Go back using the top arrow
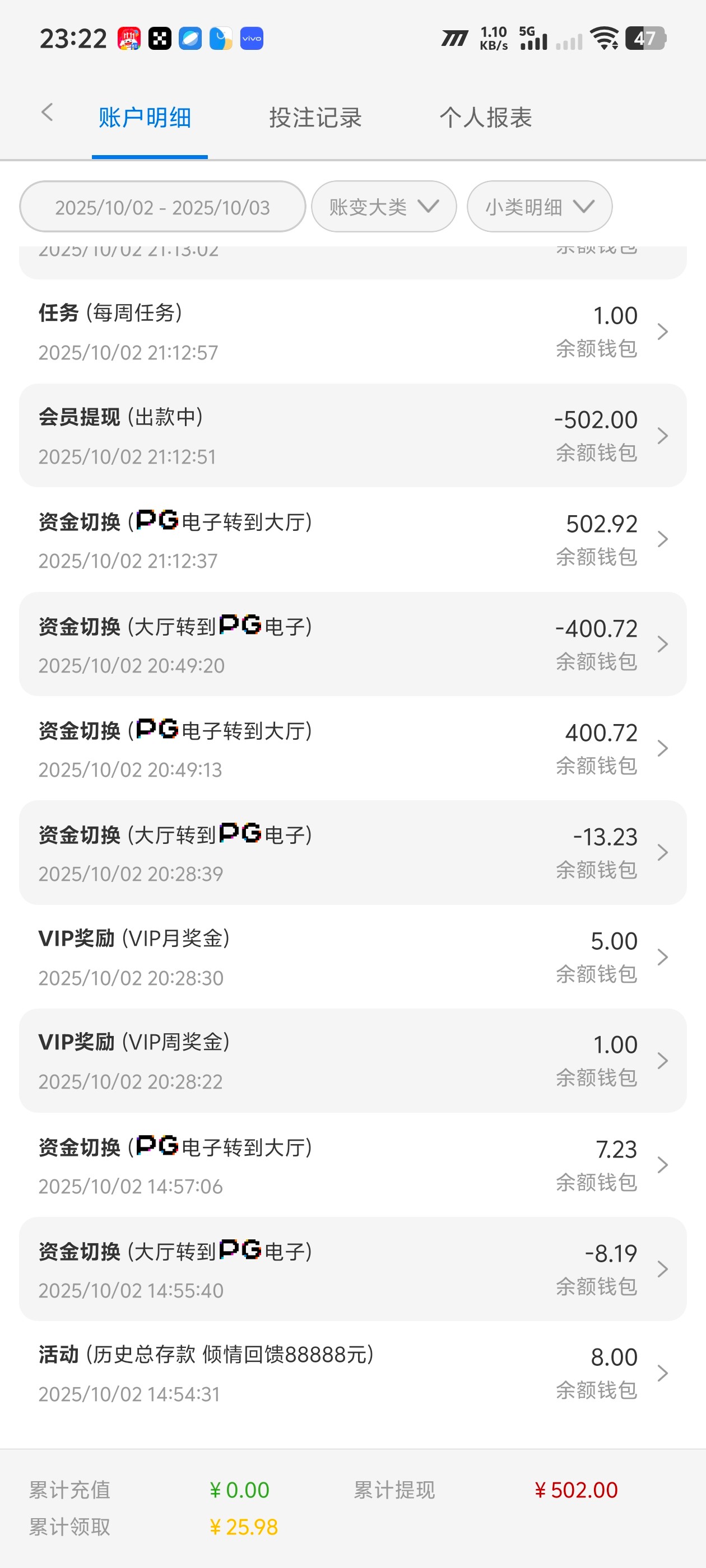This screenshot has width=706, height=1568. 48,113
